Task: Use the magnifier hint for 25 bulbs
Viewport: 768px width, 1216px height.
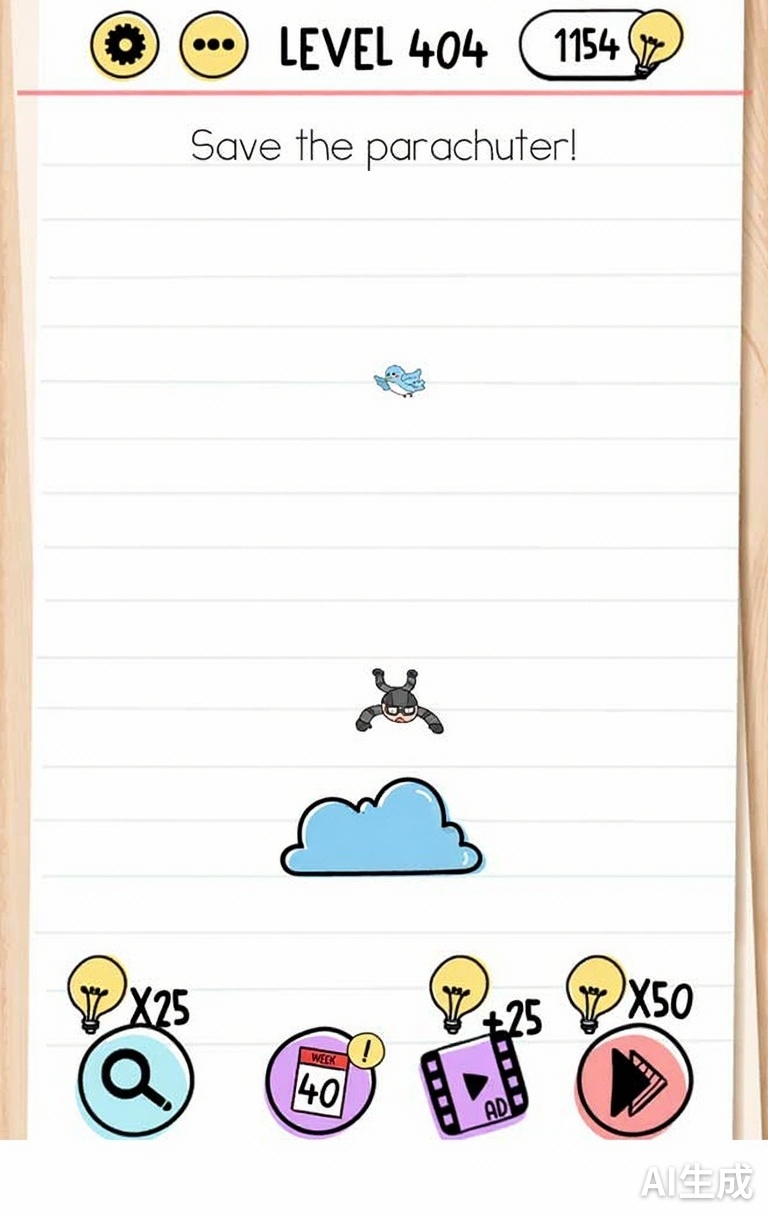Action: [x=135, y=1080]
